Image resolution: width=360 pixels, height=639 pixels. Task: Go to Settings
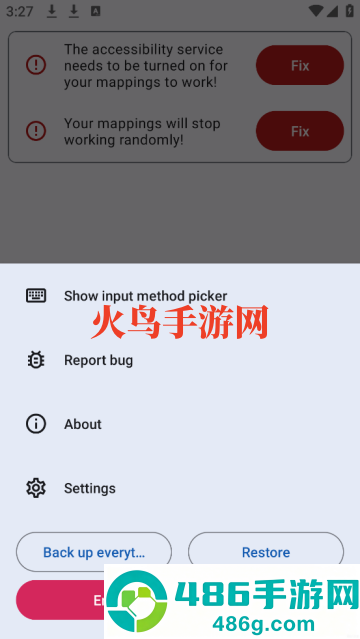click(180, 488)
